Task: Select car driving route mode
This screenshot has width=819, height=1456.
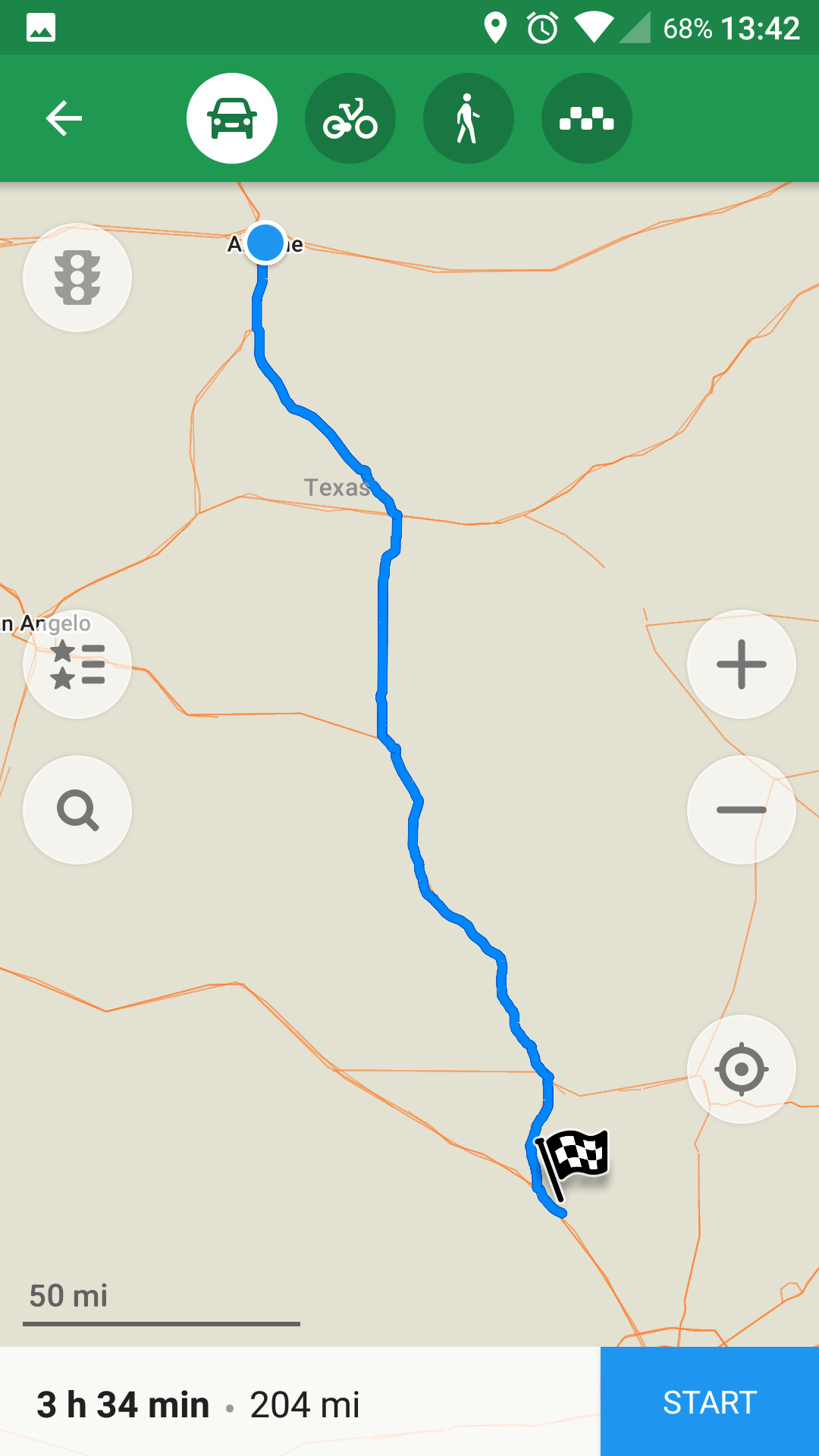Action: click(232, 118)
